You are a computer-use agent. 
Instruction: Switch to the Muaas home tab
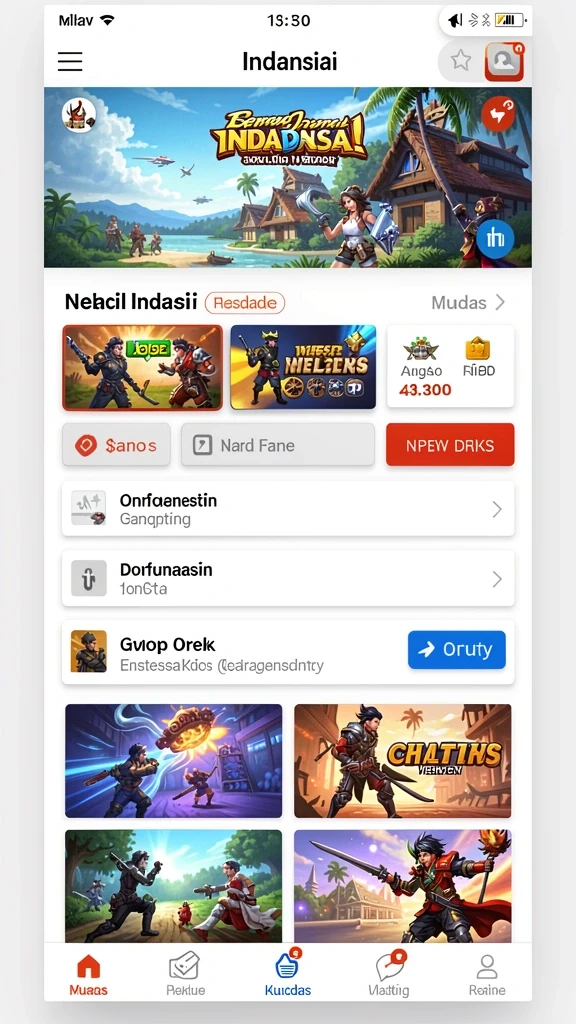(88, 973)
